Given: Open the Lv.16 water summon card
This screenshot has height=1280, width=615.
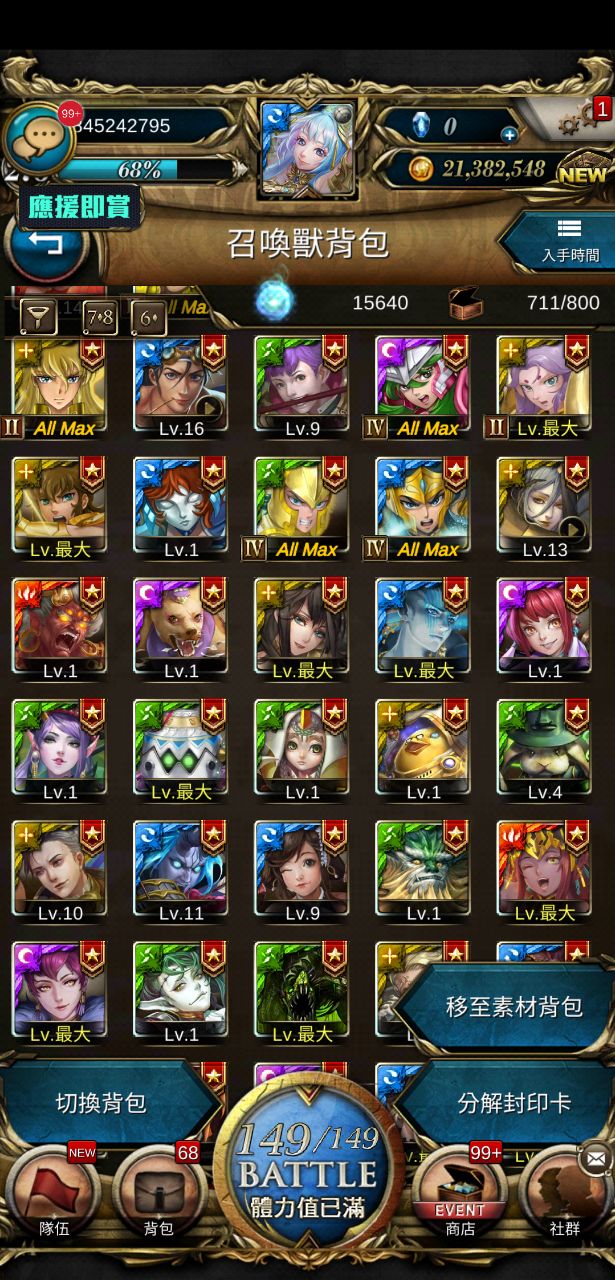Looking at the screenshot, I should [x=181, y=385].
